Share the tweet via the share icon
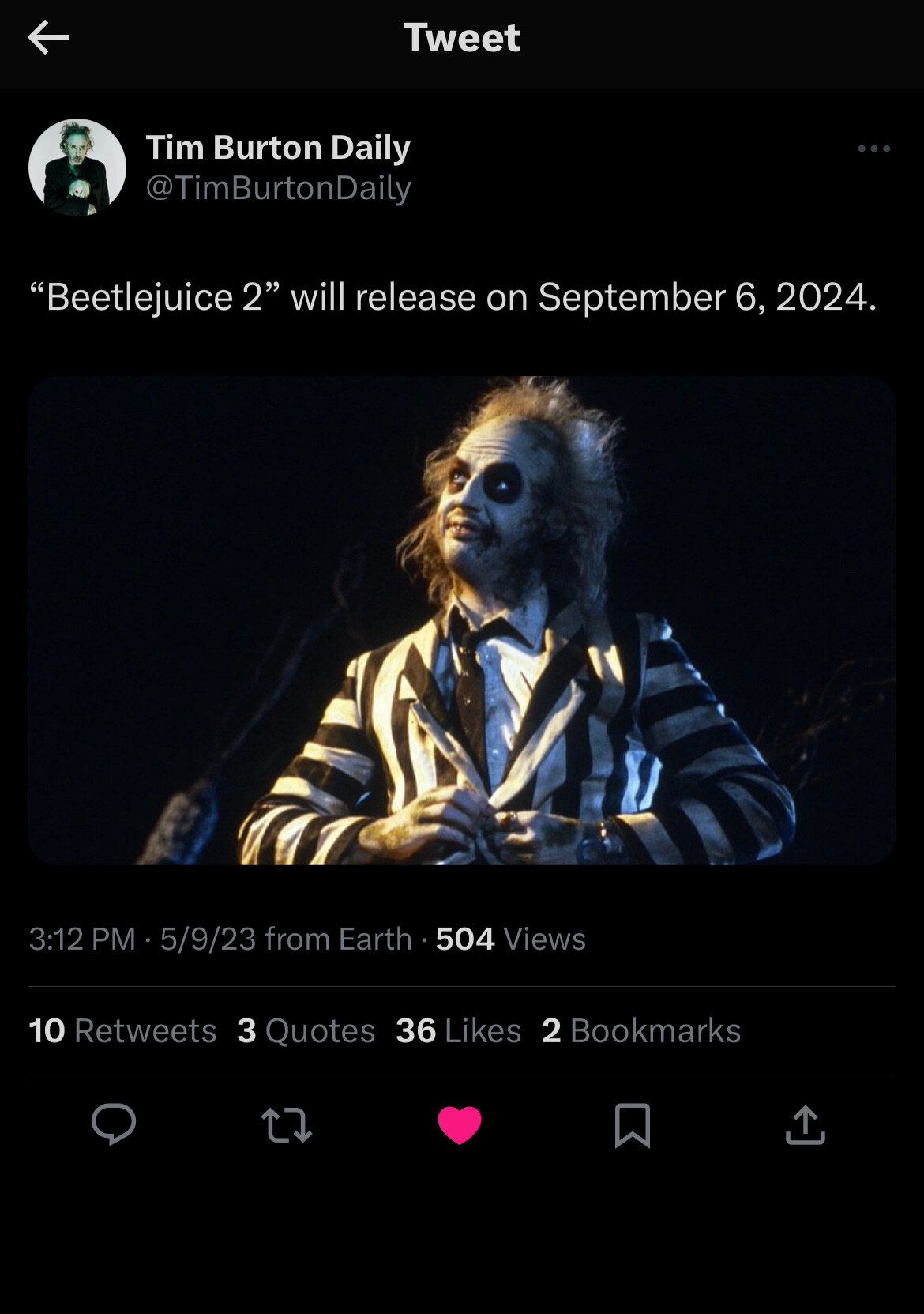Screen dimensions: 924x1314 point(805,1125)
